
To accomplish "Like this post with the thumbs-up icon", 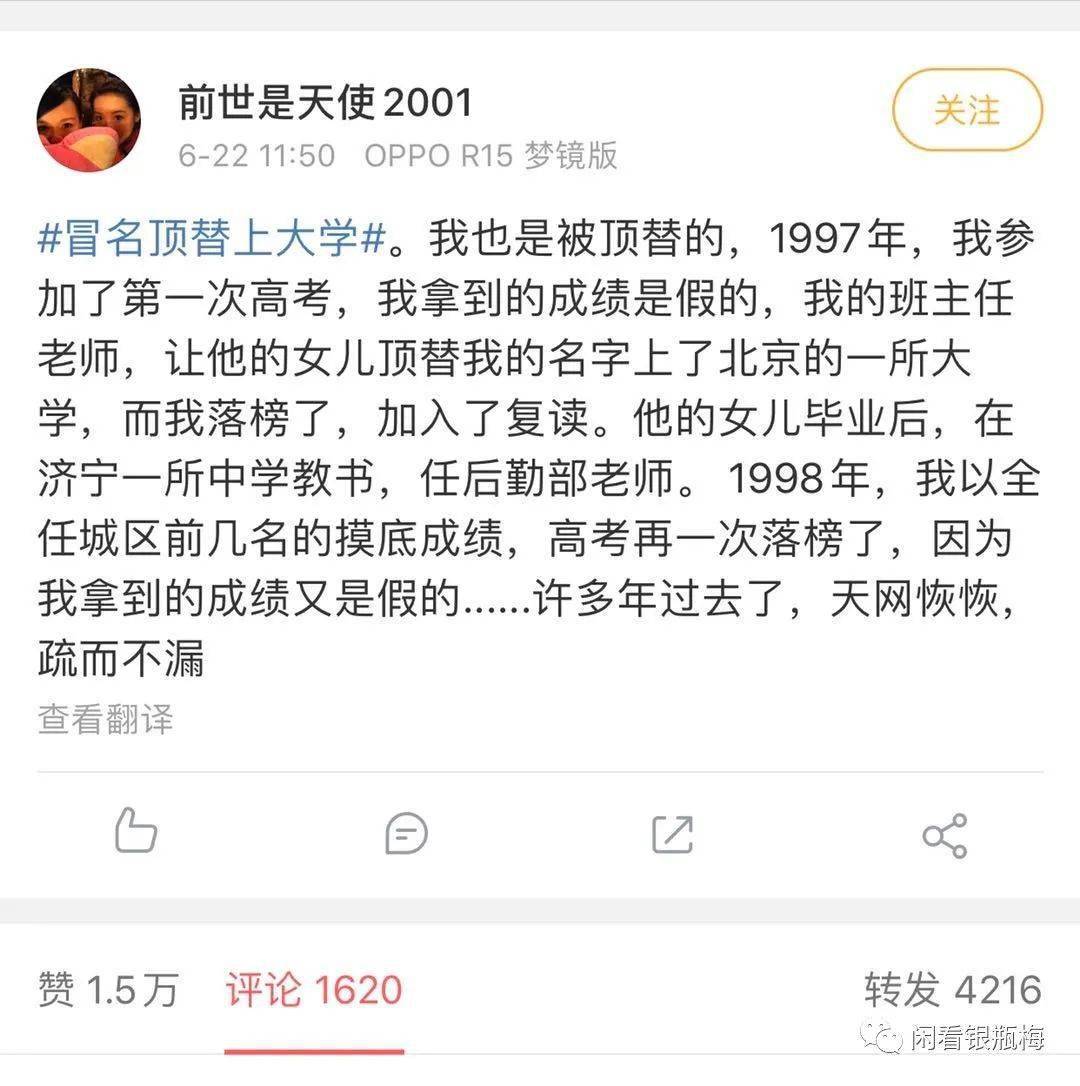I will 135,833.
